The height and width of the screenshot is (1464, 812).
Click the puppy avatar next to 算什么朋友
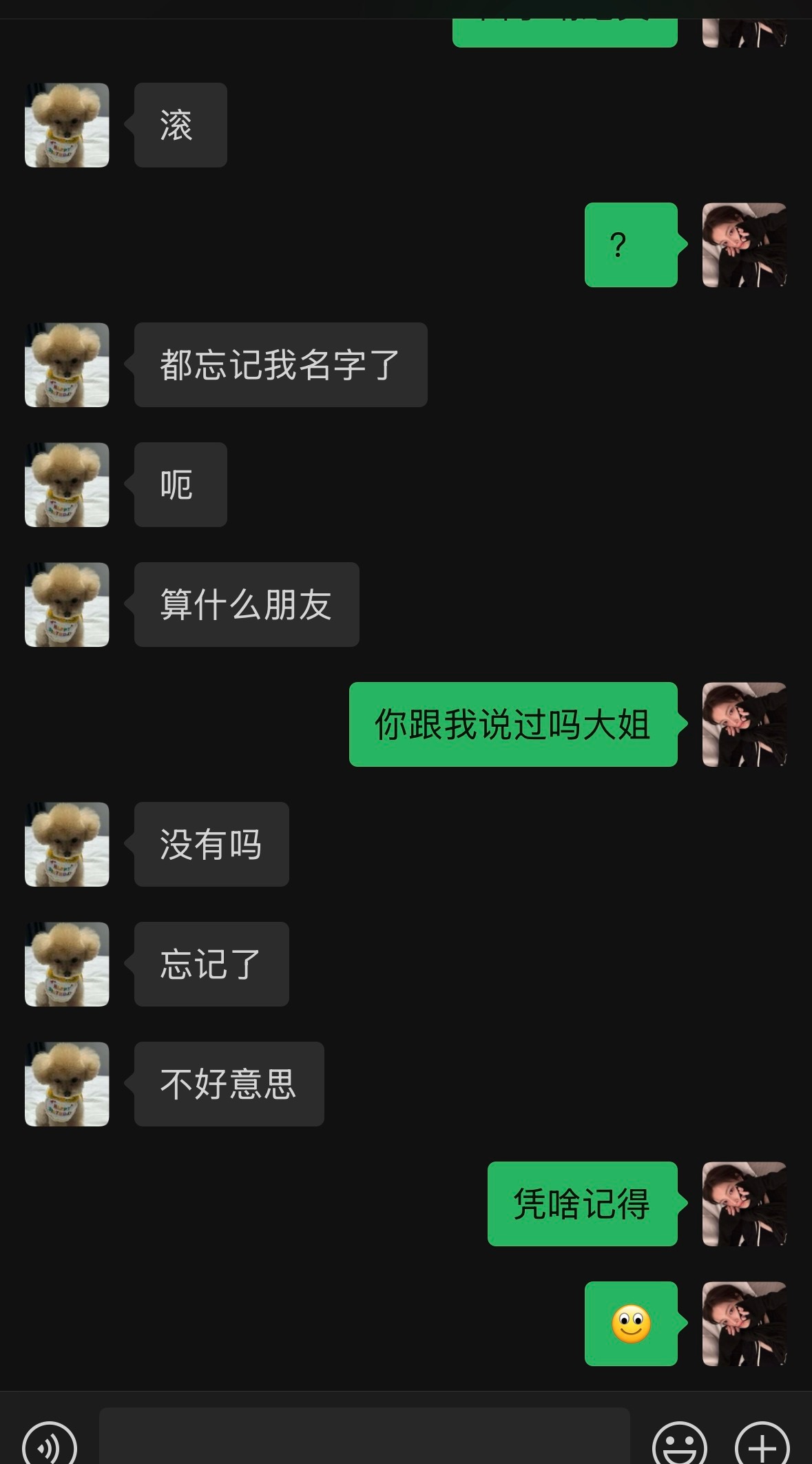tap(66, 604)
